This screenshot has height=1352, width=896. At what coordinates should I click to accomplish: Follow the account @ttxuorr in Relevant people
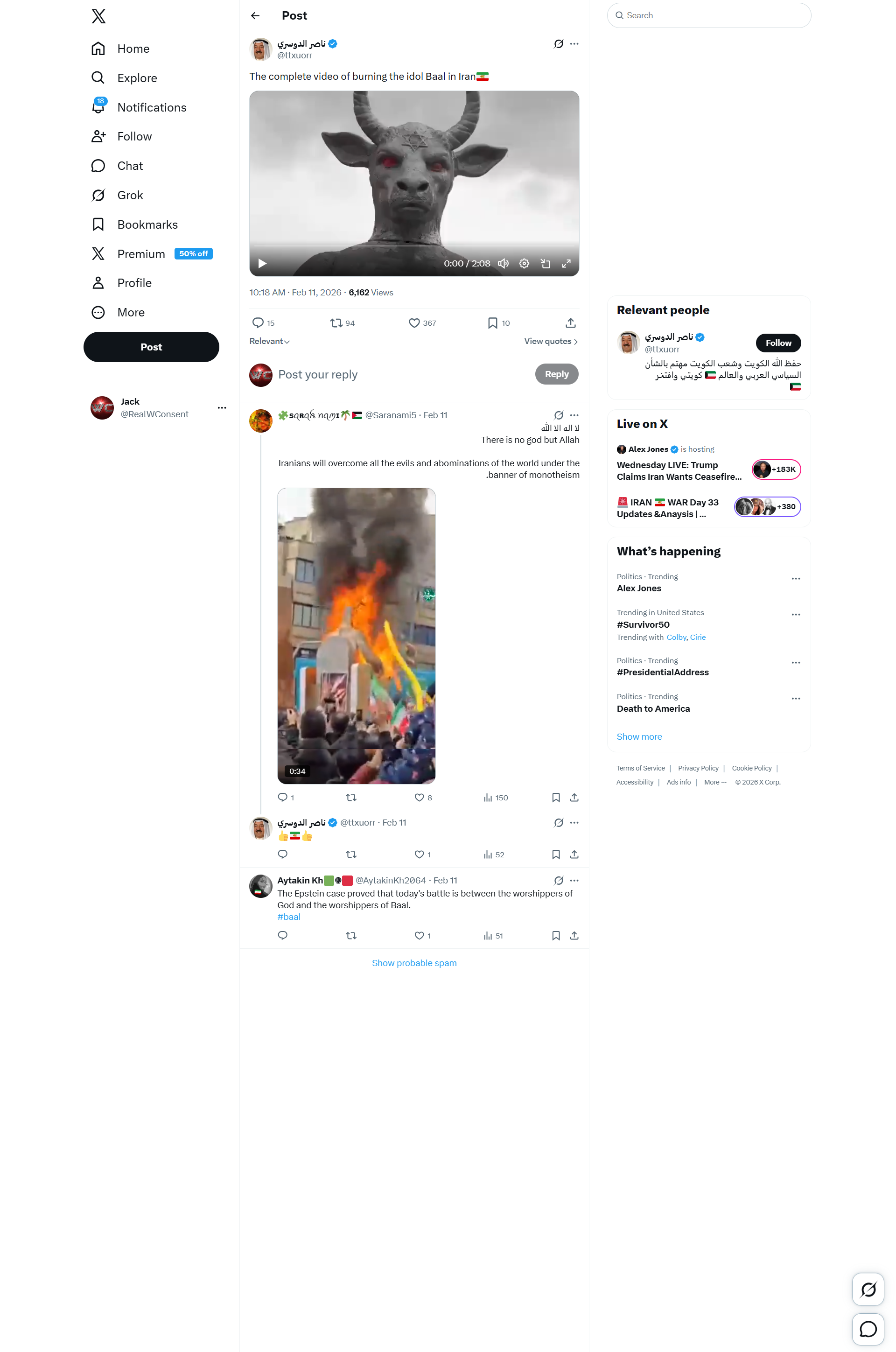[778, 343]
